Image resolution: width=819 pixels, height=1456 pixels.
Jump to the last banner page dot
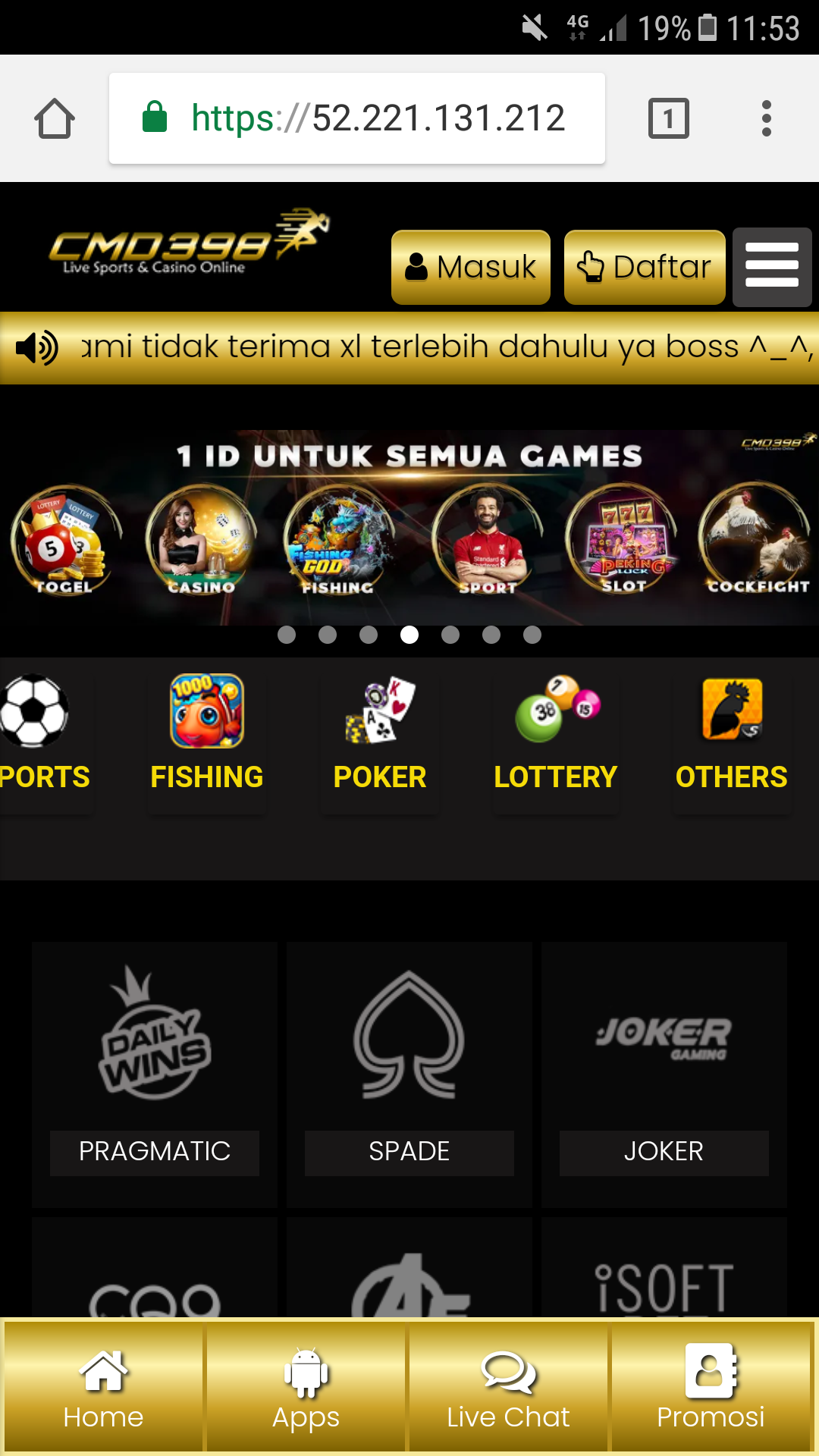pyautogui.click(x=532, y=635)
